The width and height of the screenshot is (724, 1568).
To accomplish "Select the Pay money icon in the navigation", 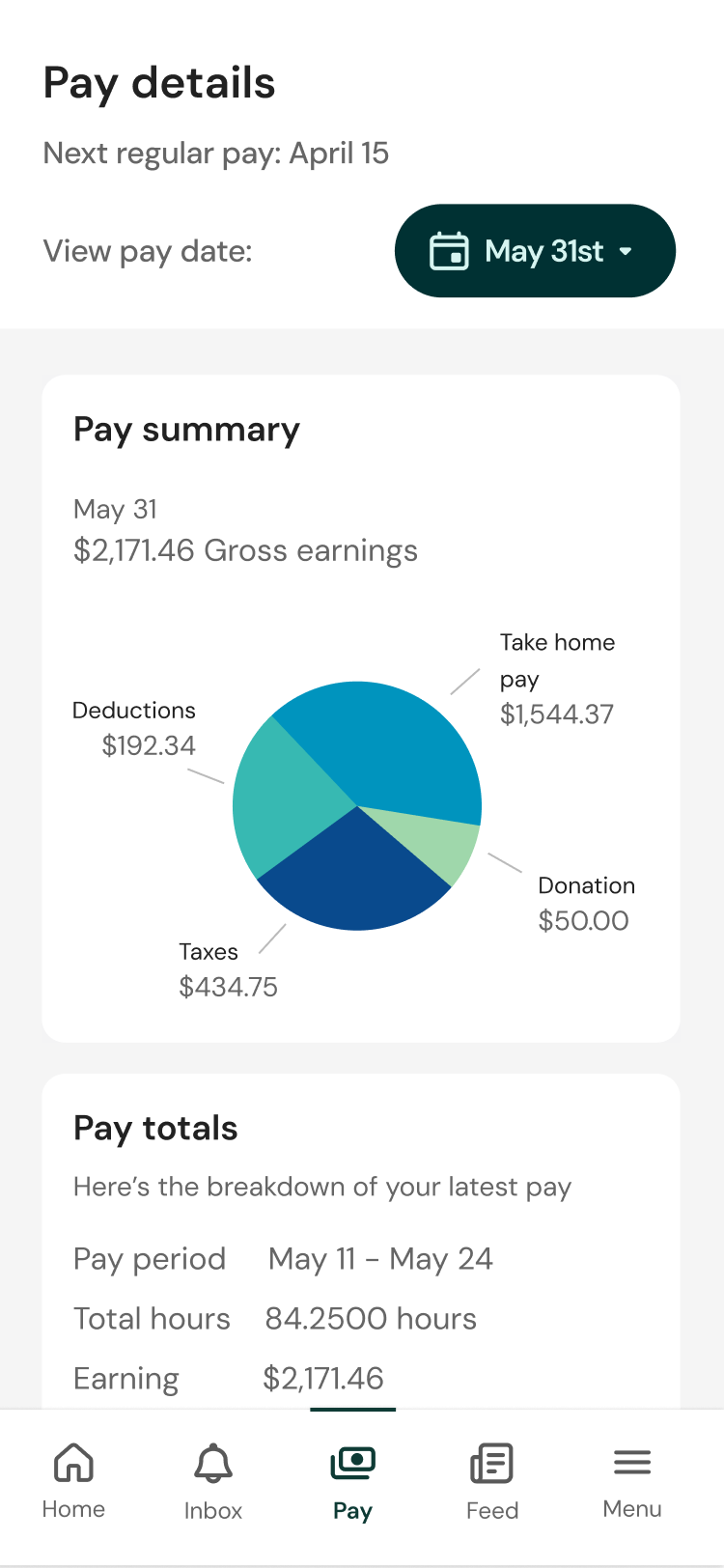I will point(352,1462).
